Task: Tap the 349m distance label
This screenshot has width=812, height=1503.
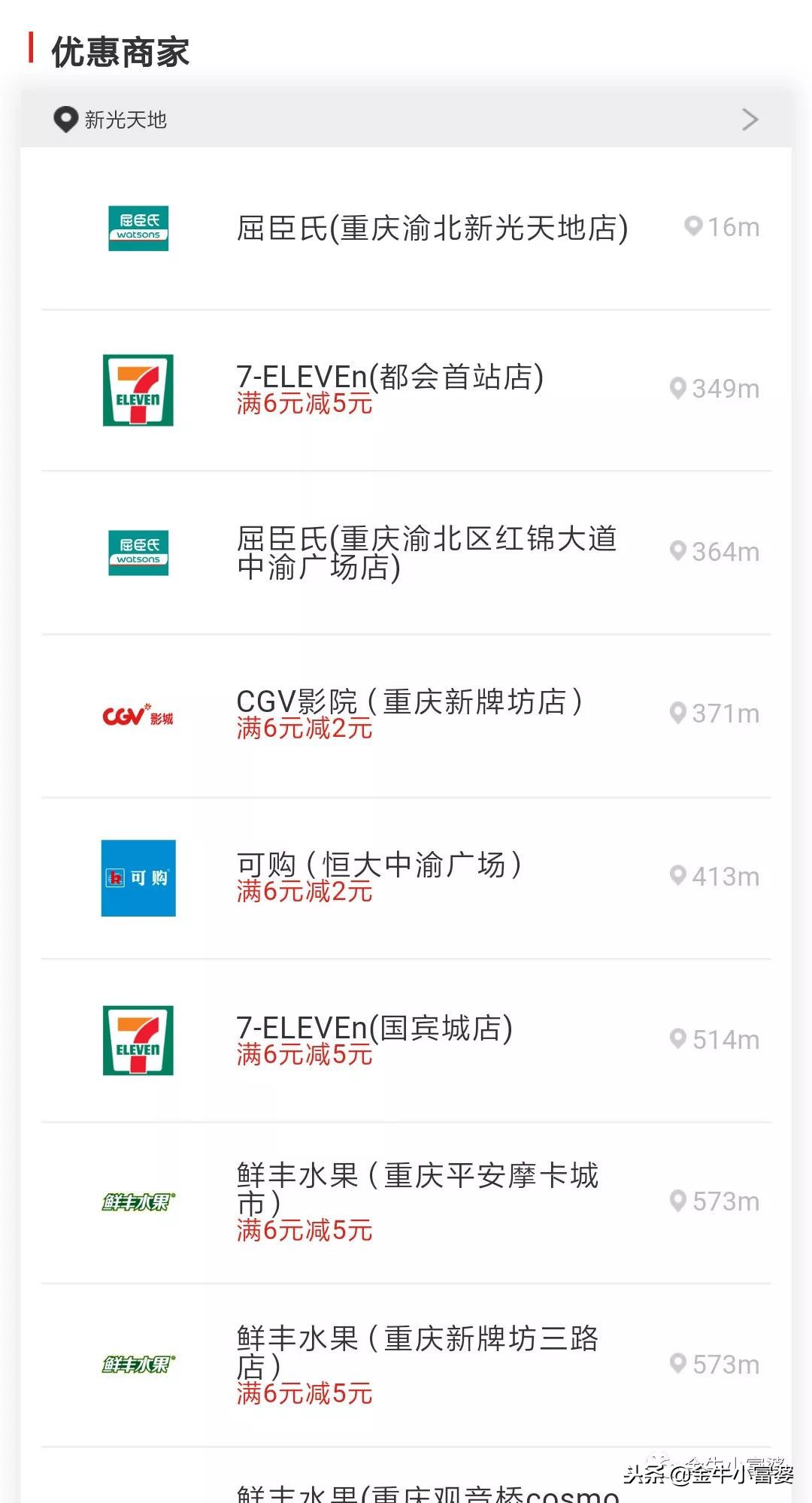Action: pyautogui.click(x=727, y=389)
